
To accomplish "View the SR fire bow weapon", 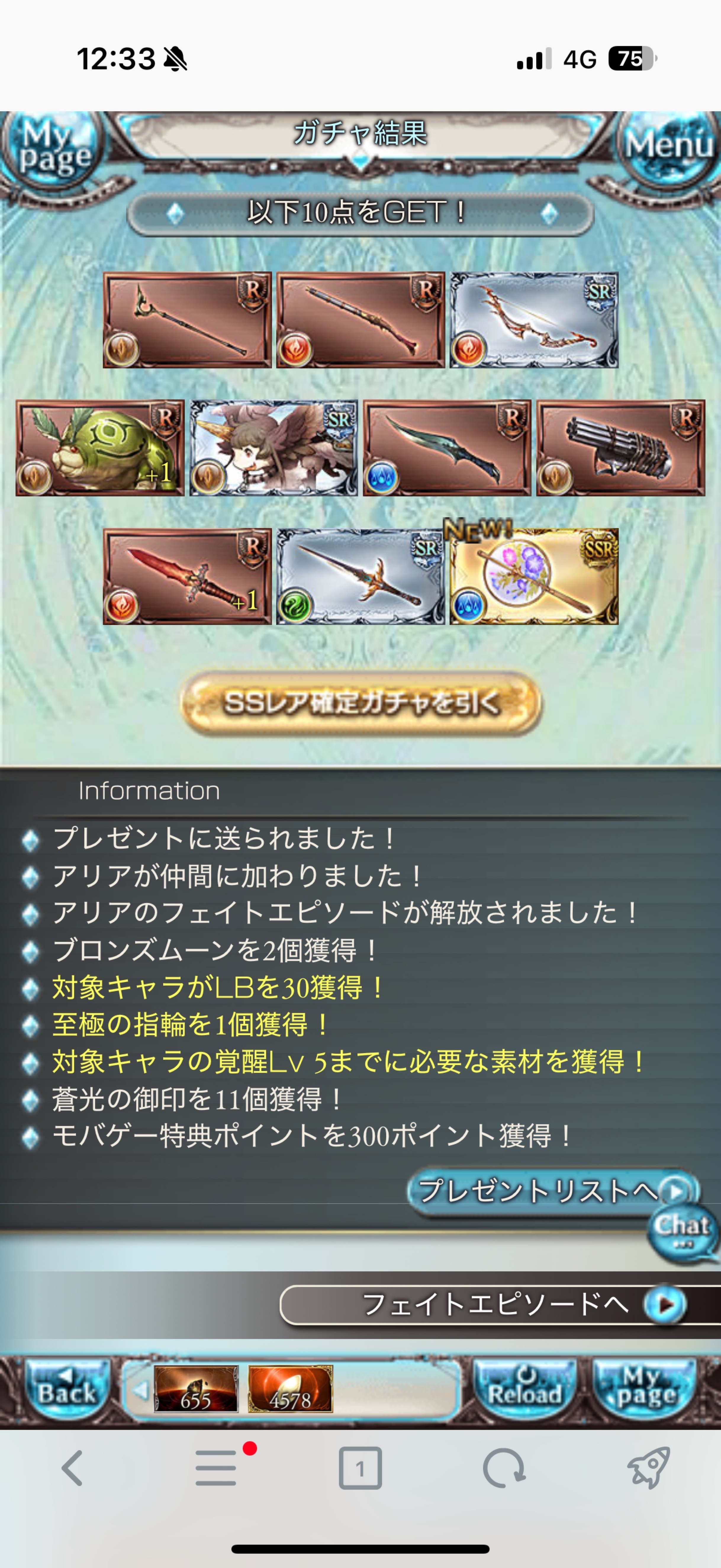I will pyautogui.click(x=534, y=319).
